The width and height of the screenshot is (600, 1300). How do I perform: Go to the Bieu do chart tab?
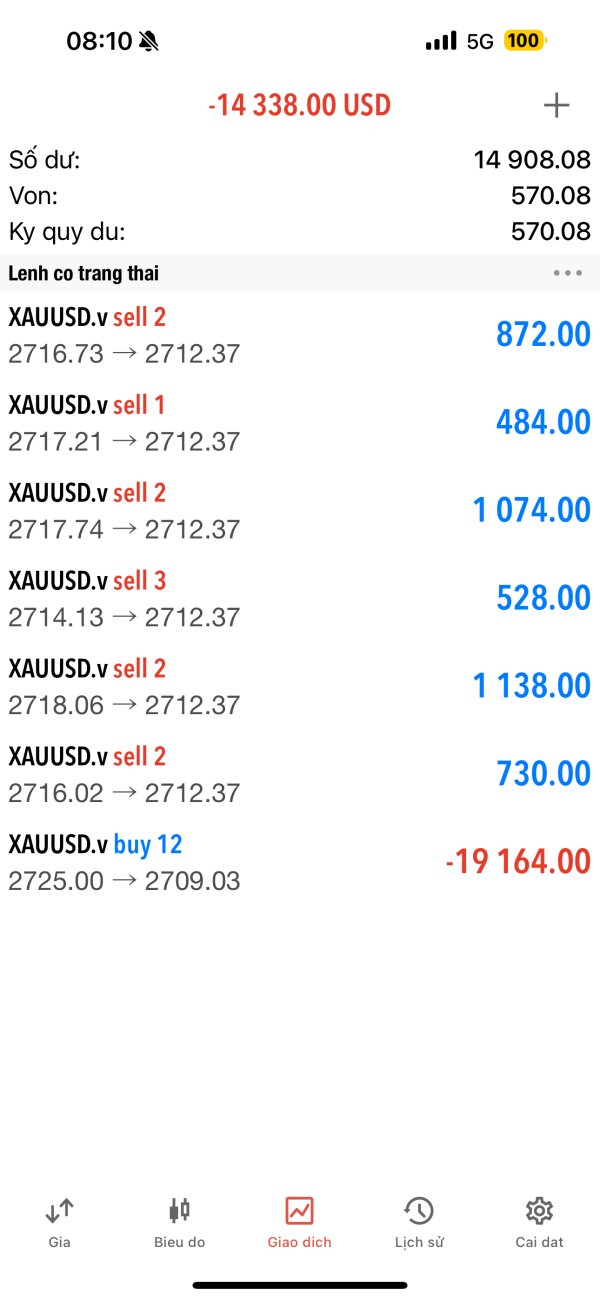click(x=180, y=1222)
